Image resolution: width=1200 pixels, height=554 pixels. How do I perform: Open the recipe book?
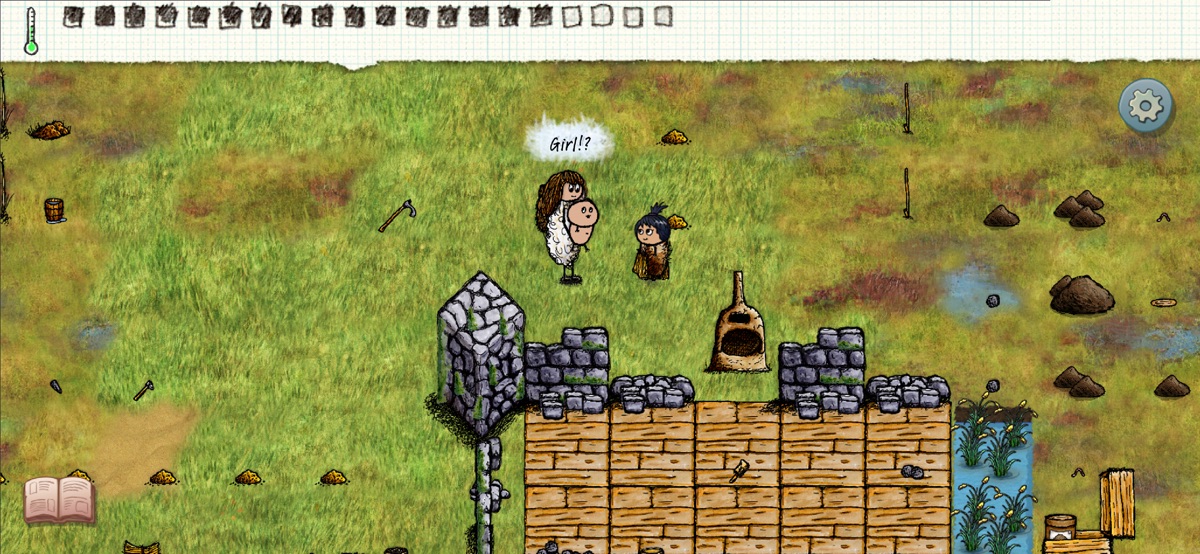60,500
